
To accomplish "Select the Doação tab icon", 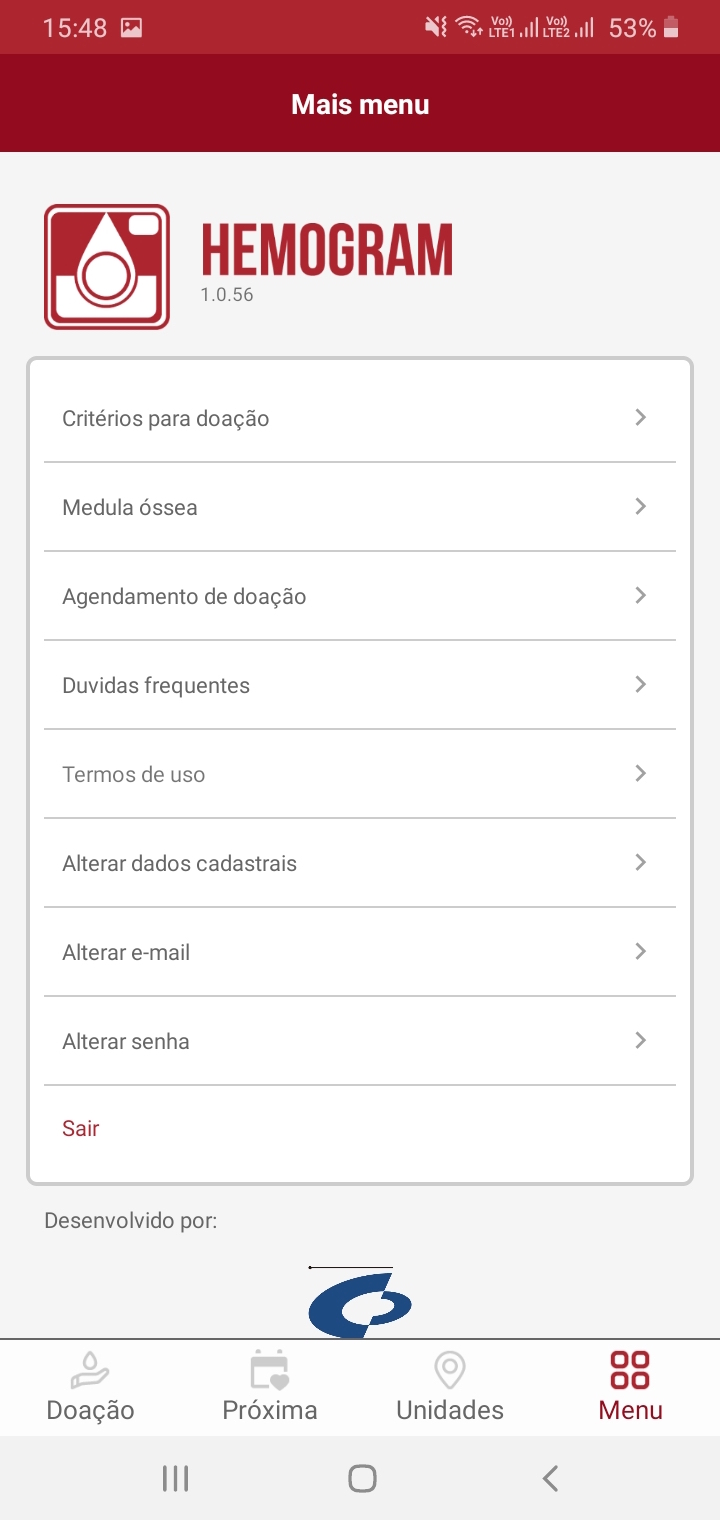I will [x=90, y=1369].
